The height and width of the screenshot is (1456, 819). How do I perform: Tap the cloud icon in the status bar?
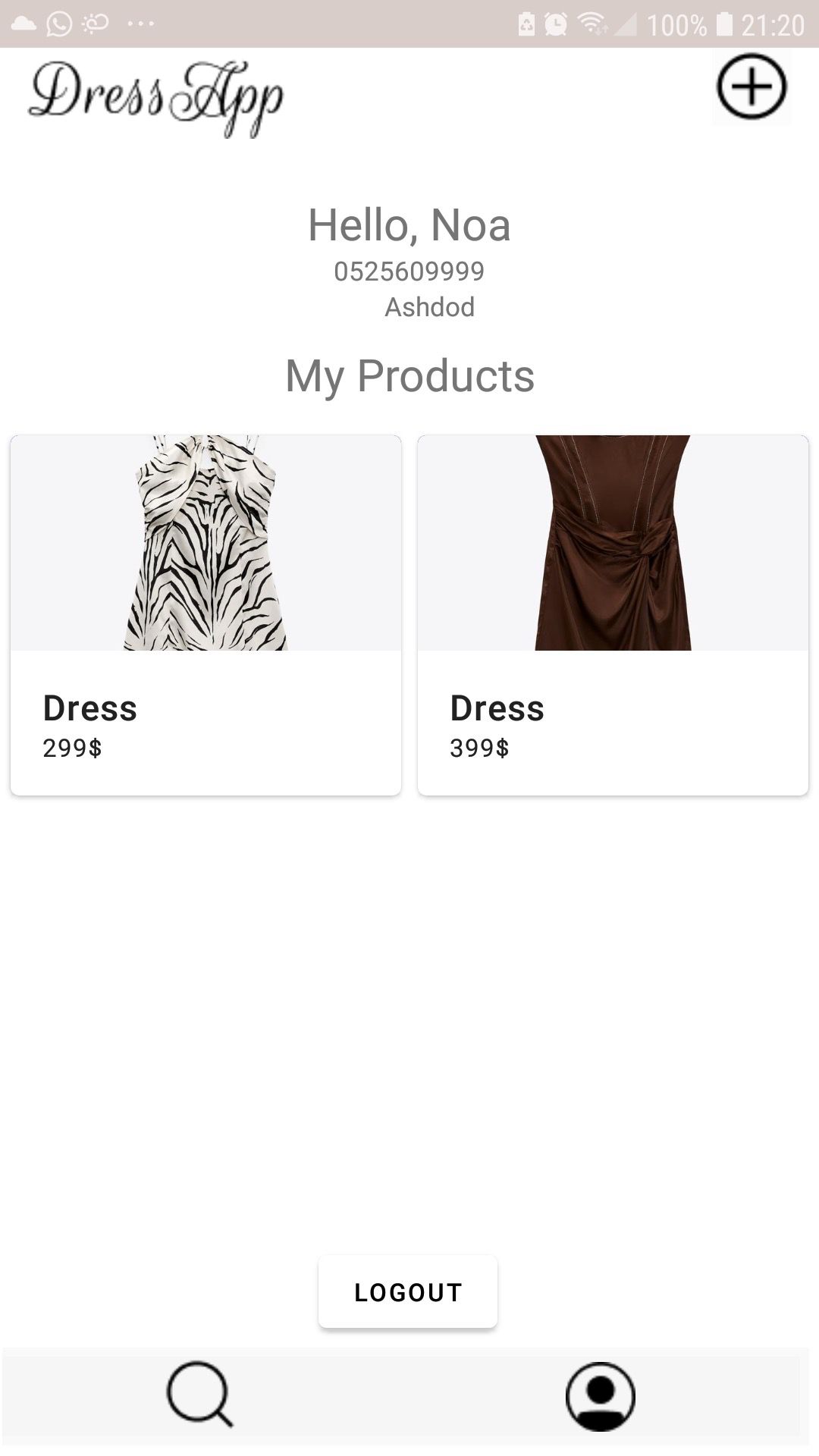[24, 23]
